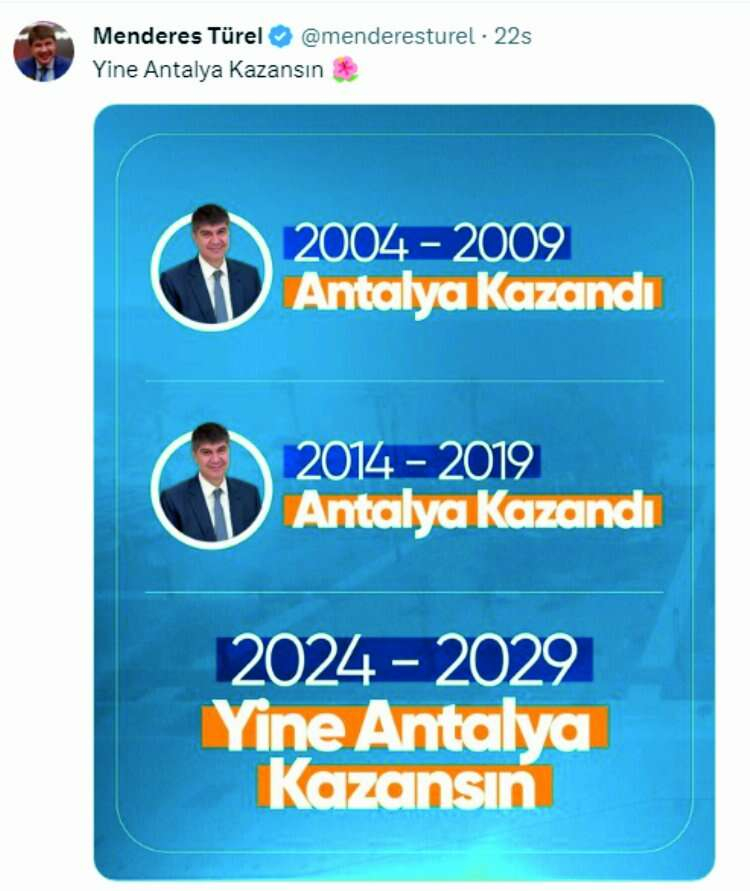Open the attached Antalya campaign image
Viewport: 750px width, 891px height.
[404, 490]
